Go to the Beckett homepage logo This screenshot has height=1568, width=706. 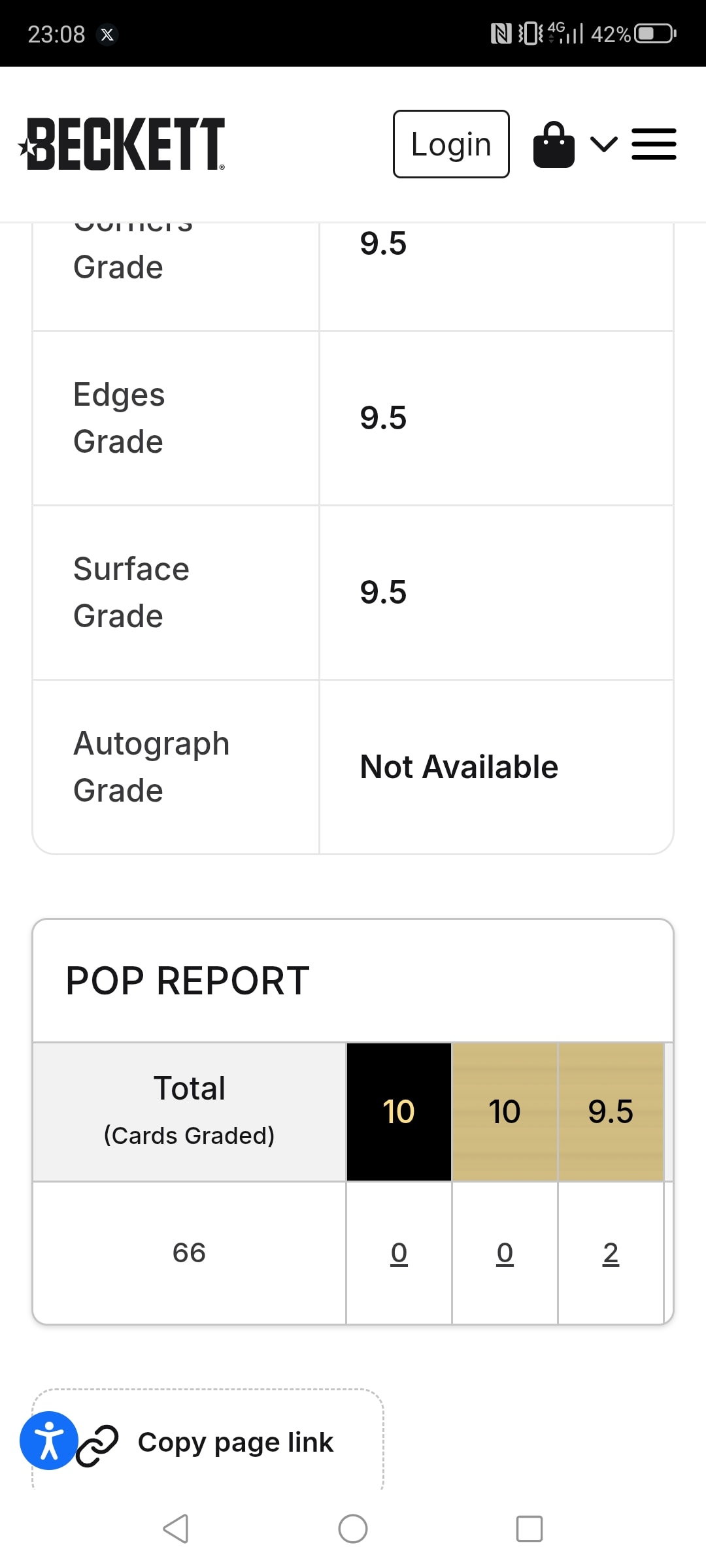(122, 144)
